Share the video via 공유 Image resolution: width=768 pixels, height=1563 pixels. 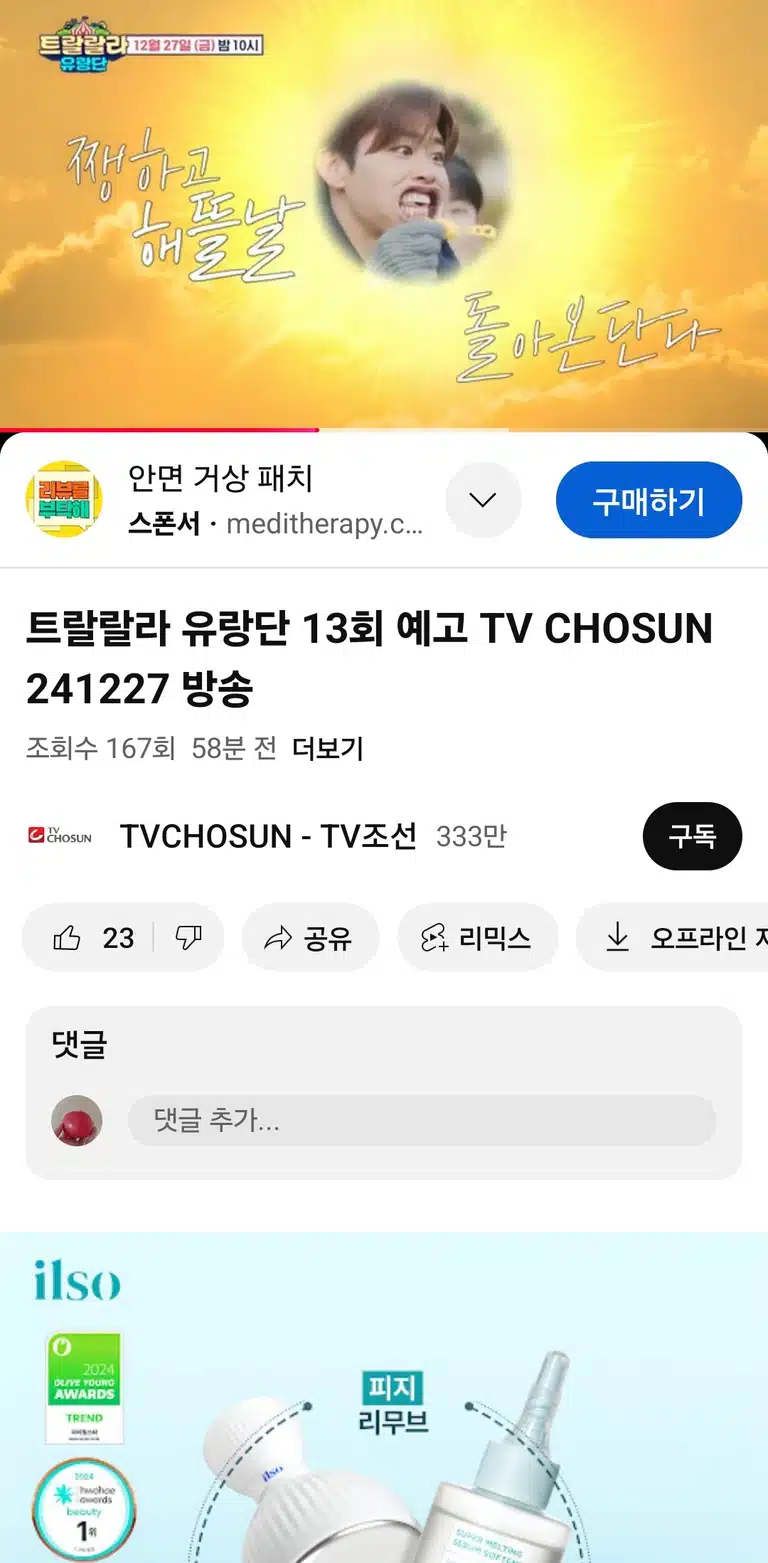coord(310,938)
